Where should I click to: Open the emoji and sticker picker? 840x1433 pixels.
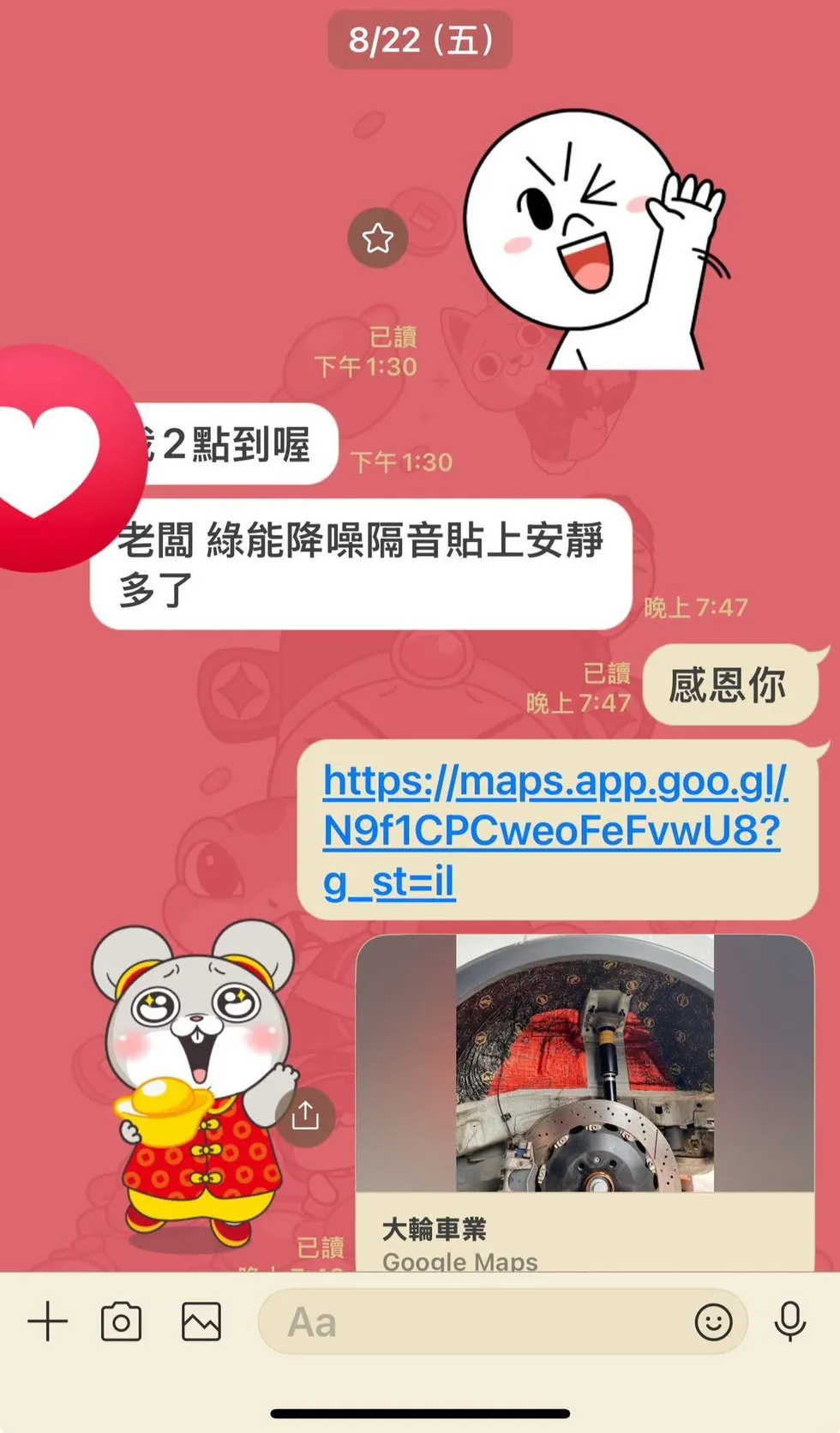click(713, 1322)
